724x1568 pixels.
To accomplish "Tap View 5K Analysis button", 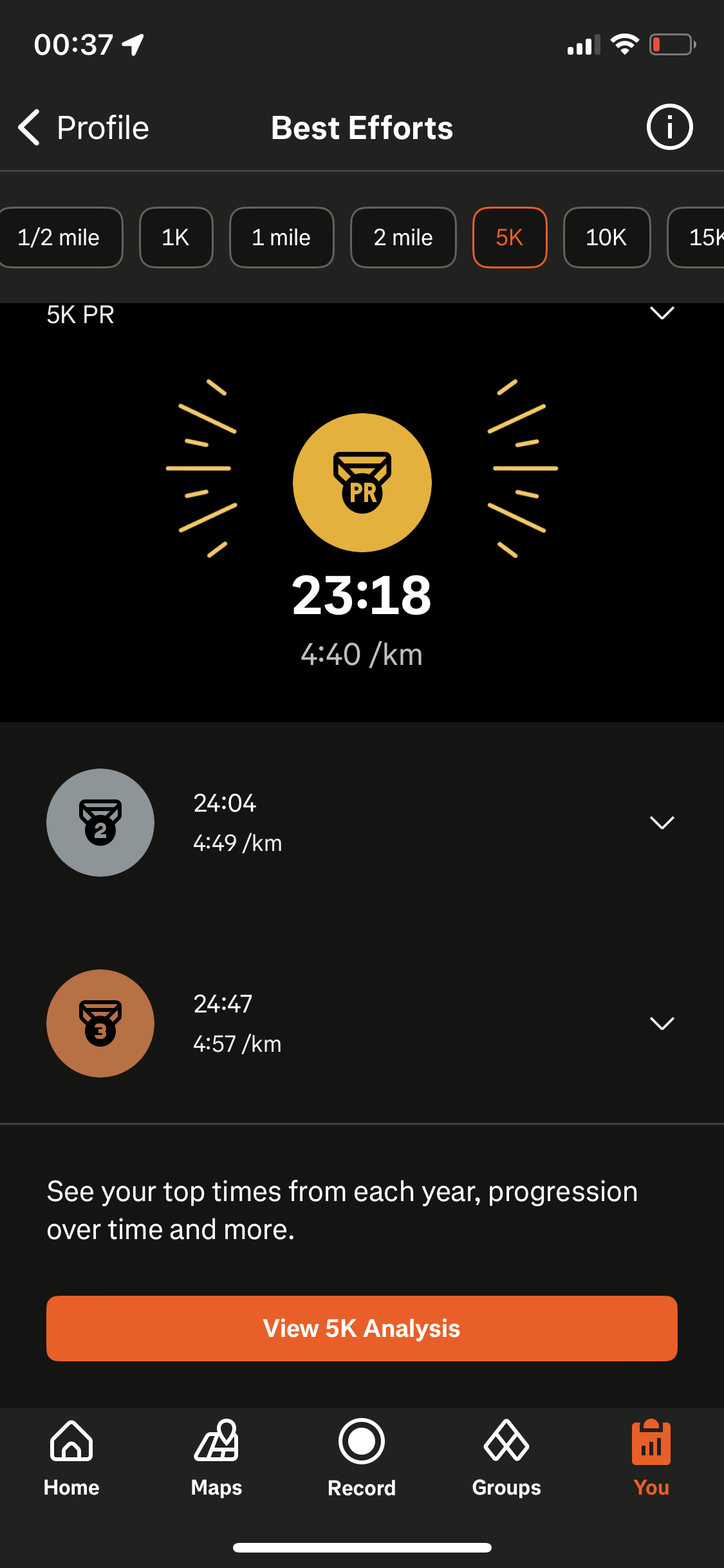I will (362, 1329).
